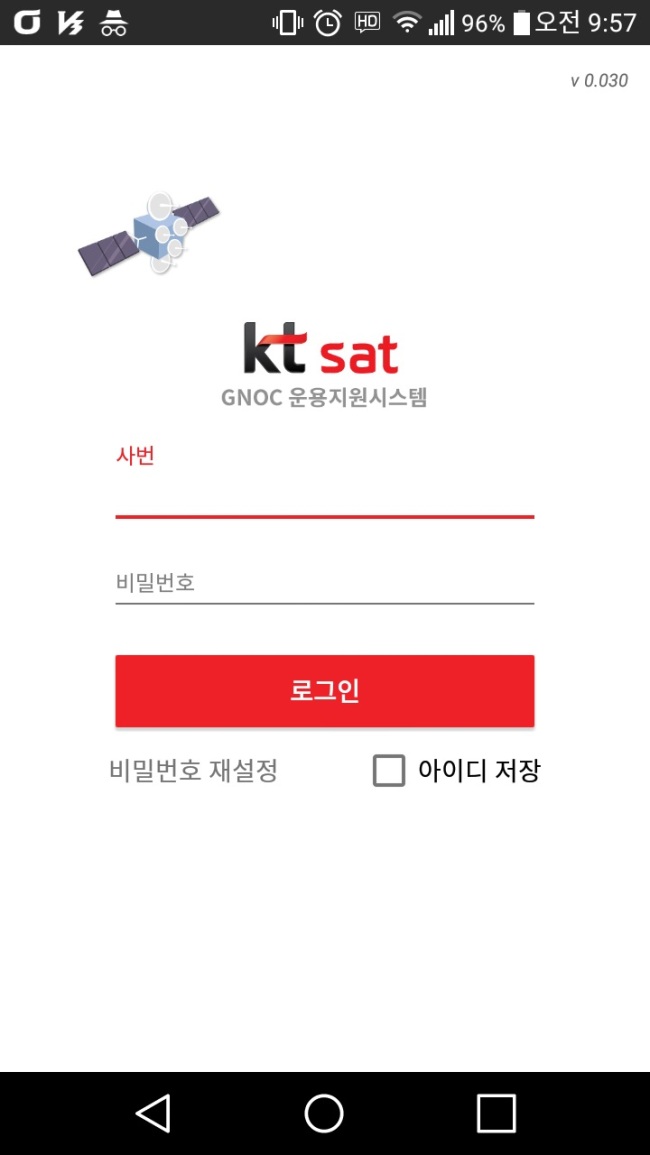Image resolution: width=650 pixels, height=1155 pixels.
Task: Tap the red 로그인 button
Action: (324, 691)
